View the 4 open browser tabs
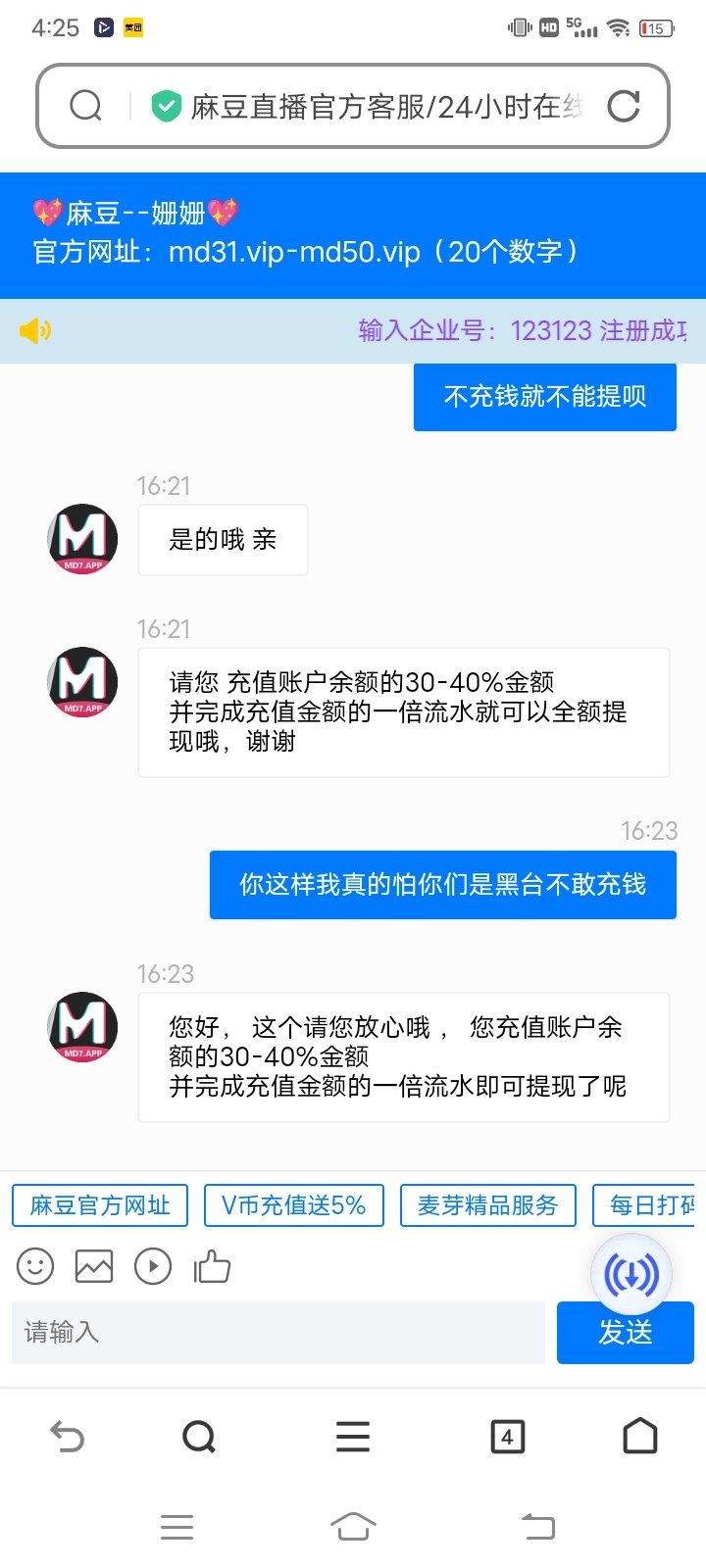The height and width of the screenshot is (1568, 706). (x=507, y=1437)
